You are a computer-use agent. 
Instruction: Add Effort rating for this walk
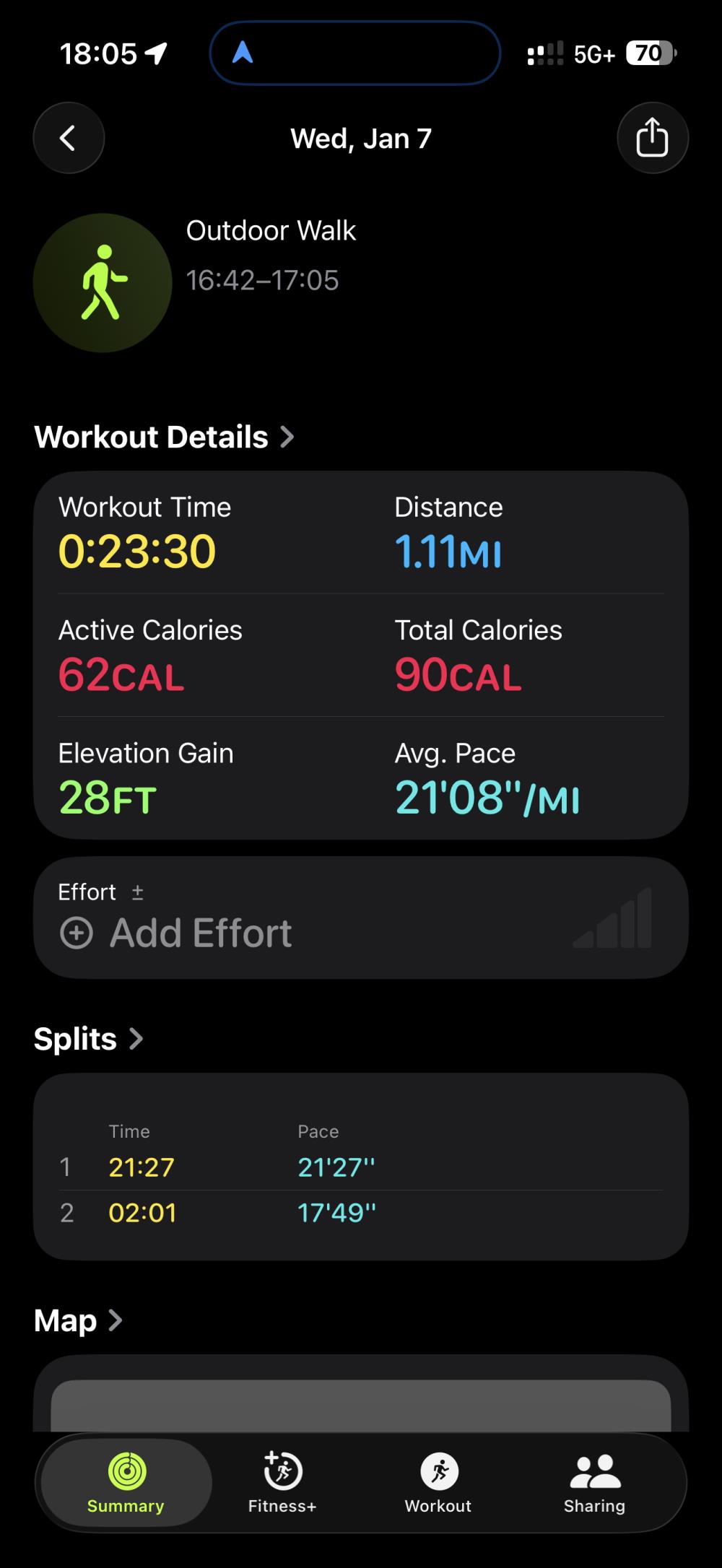point(177,933)
